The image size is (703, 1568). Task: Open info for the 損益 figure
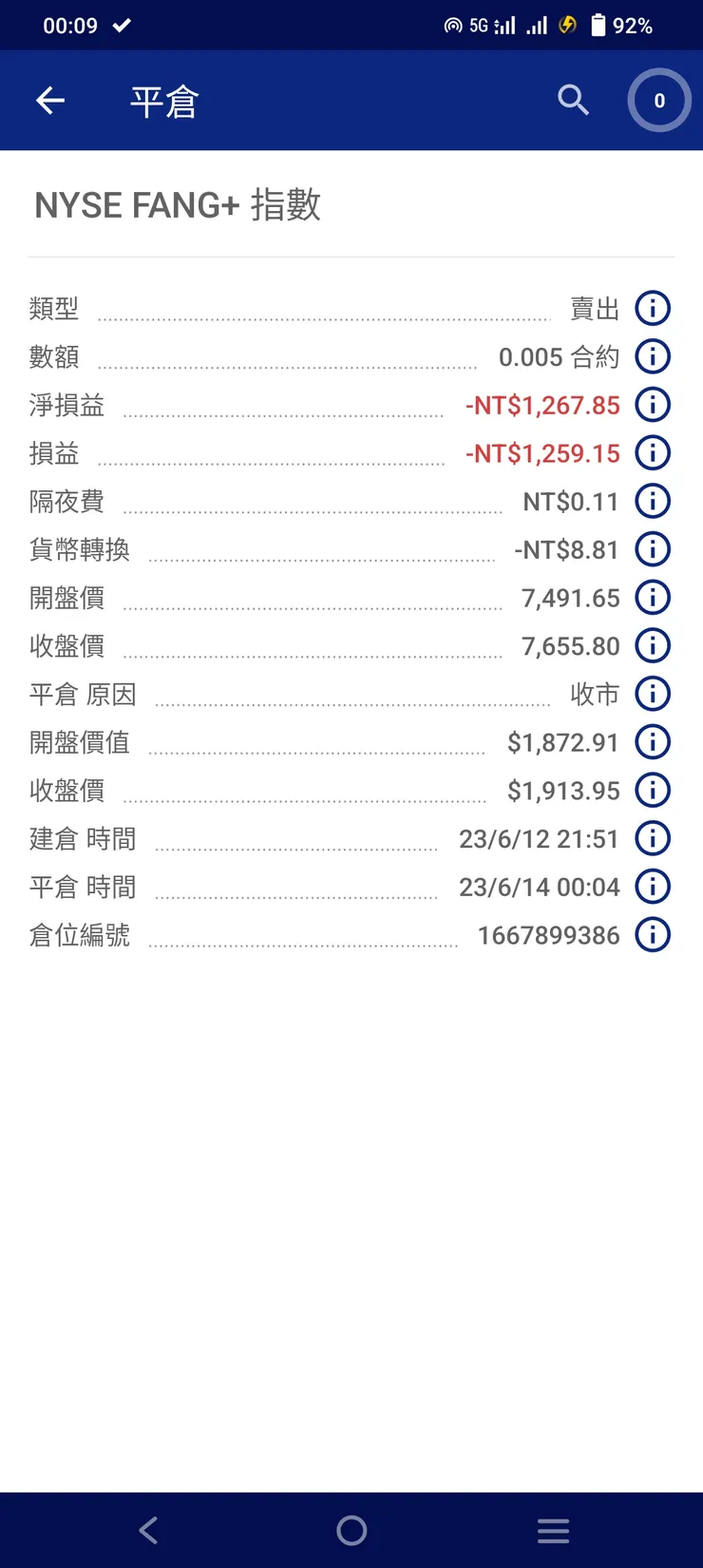653,452
